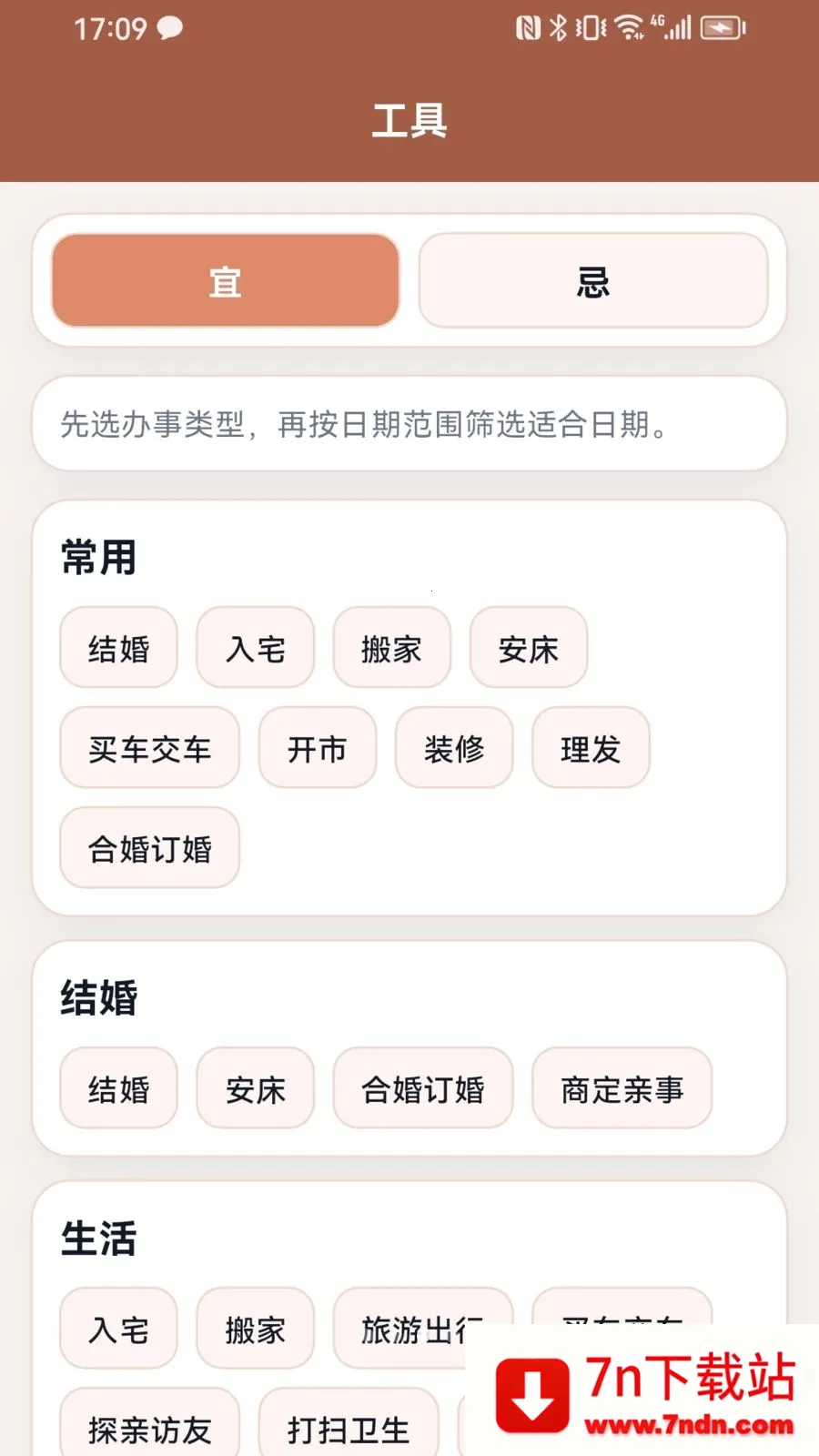Tap 入宅 in the 生活 section
Screen dimensions: 819x1456
pos(119,1329)
